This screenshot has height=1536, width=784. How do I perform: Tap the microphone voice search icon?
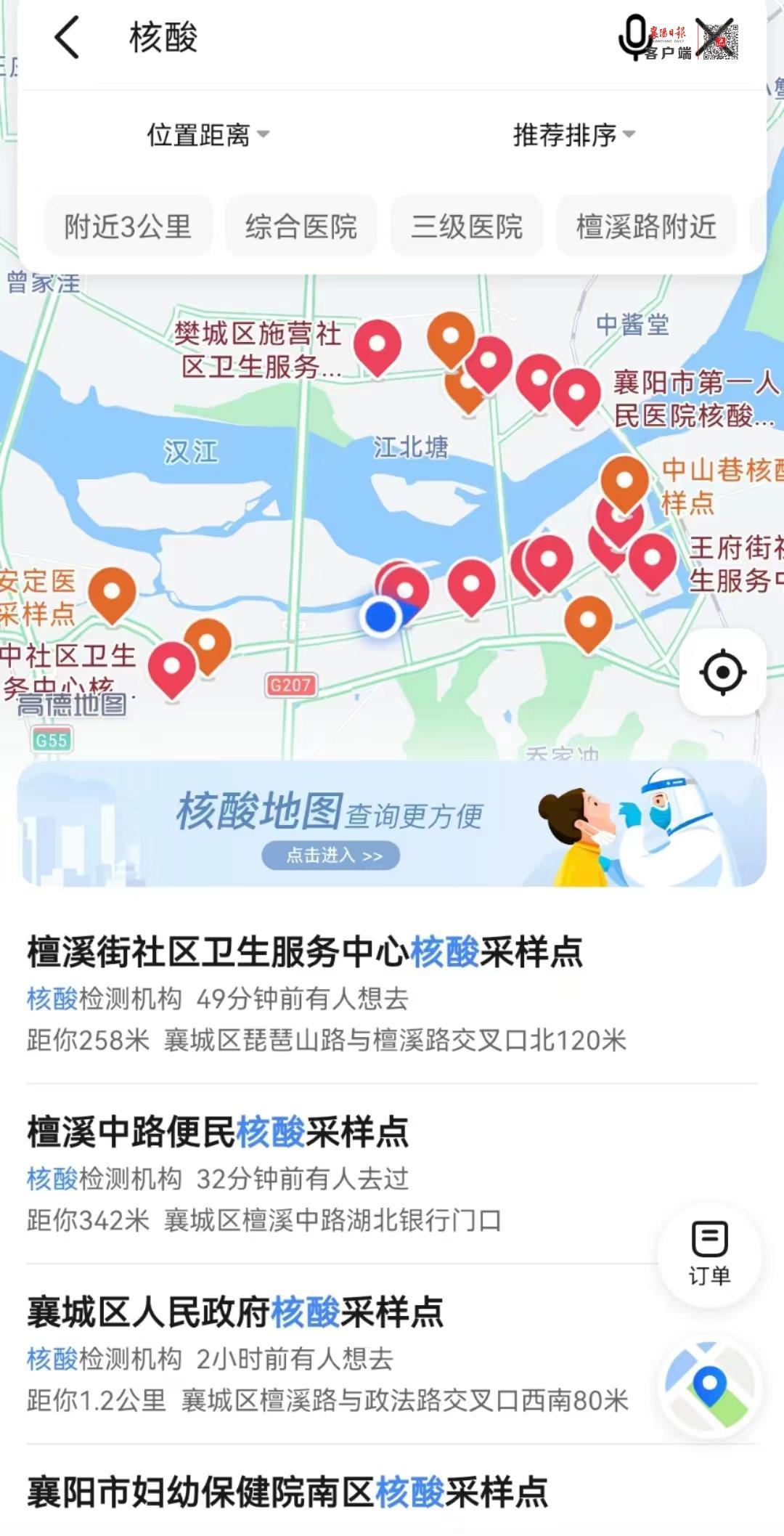633,36
